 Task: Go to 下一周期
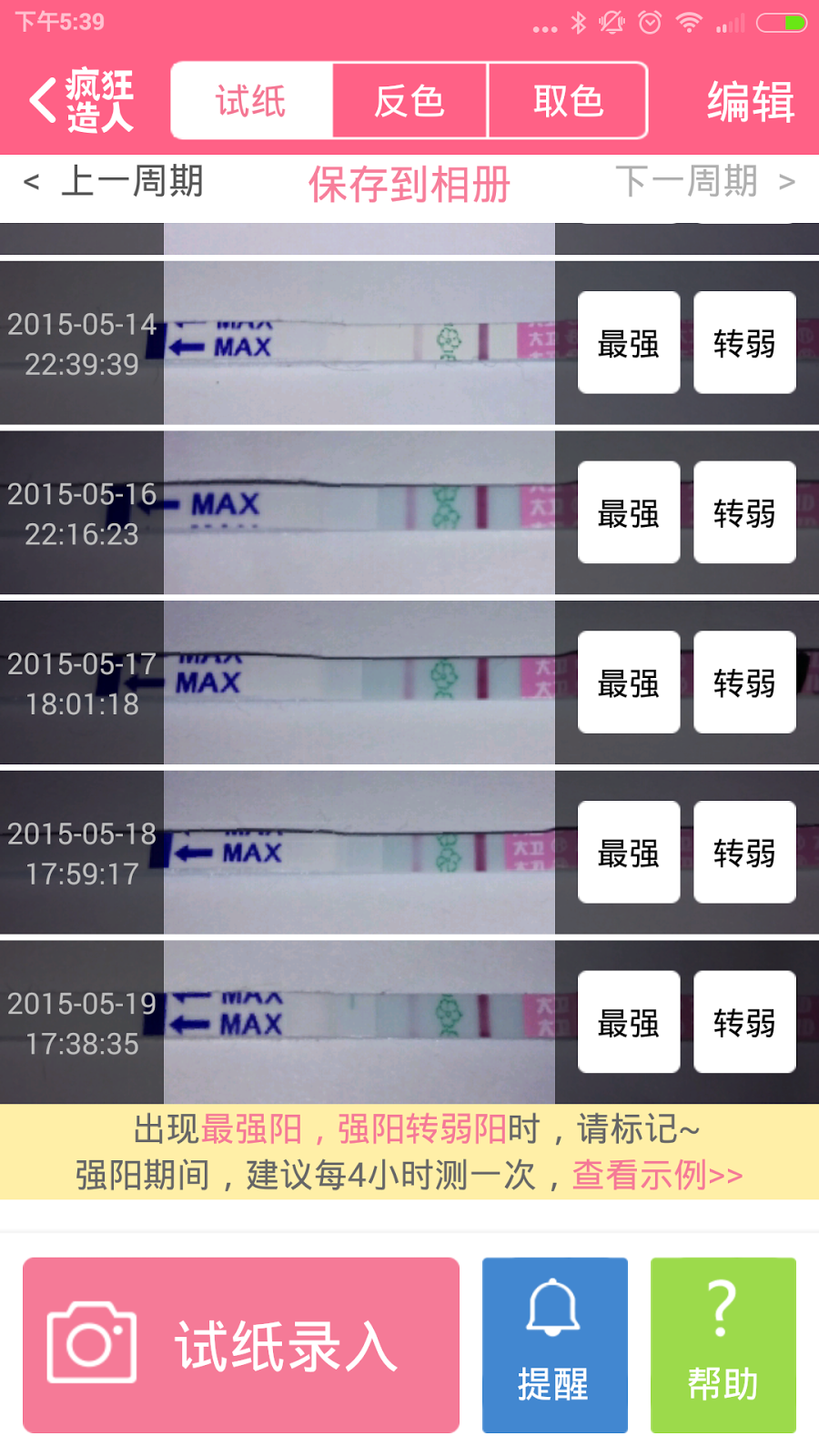(704, 182)
